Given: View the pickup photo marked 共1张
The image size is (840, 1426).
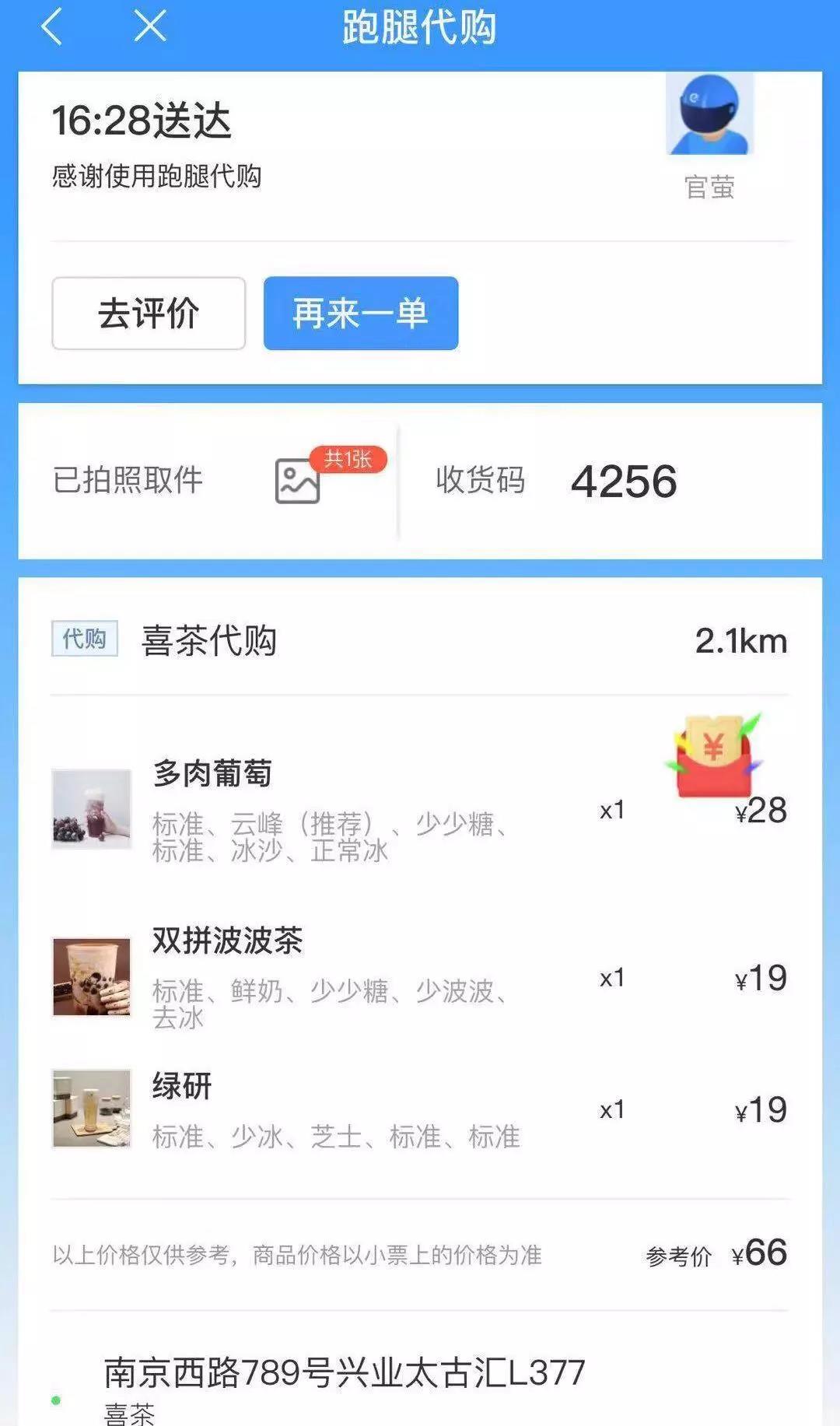Looking at the screenshot, I should (299, 481).
